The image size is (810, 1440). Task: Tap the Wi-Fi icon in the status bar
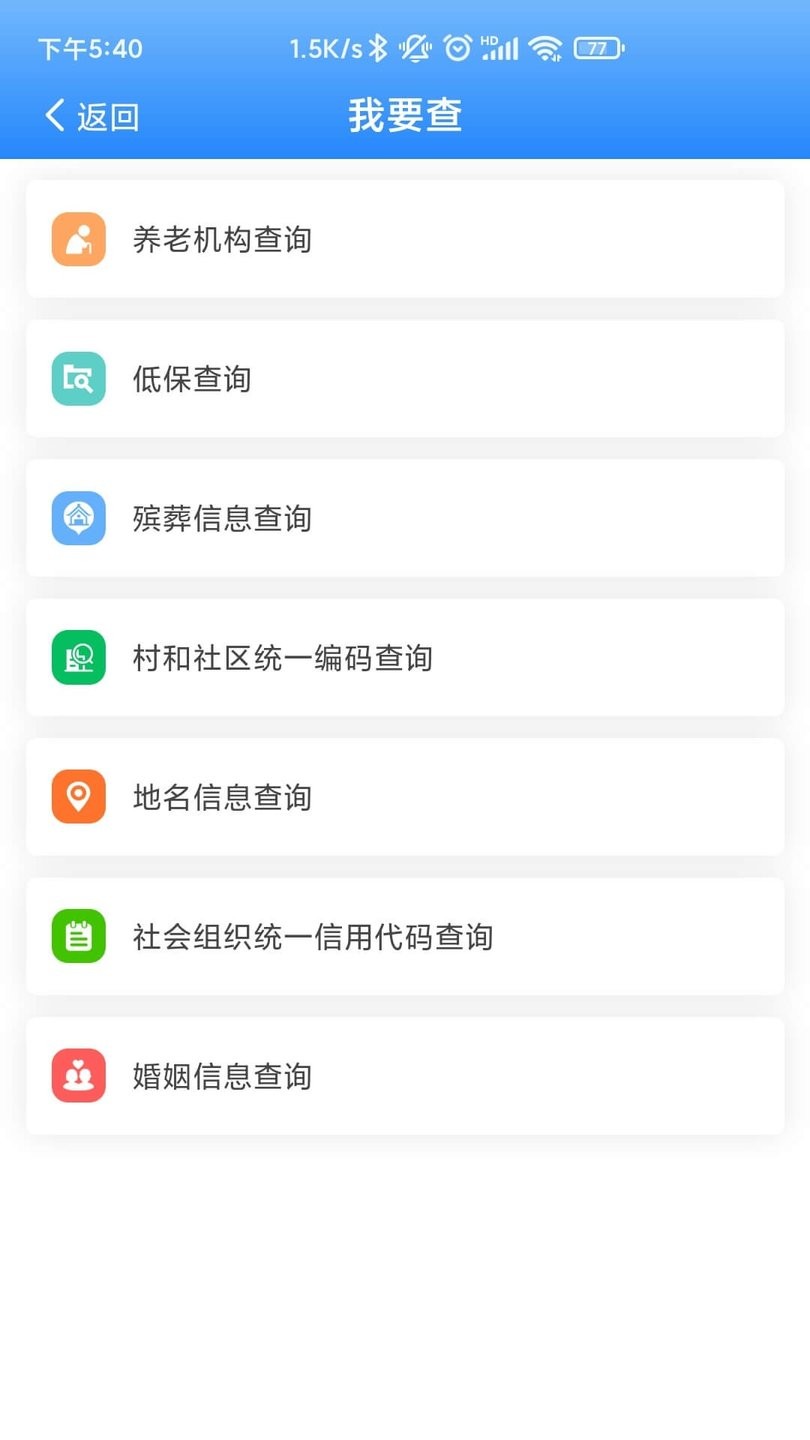[545, 47]
